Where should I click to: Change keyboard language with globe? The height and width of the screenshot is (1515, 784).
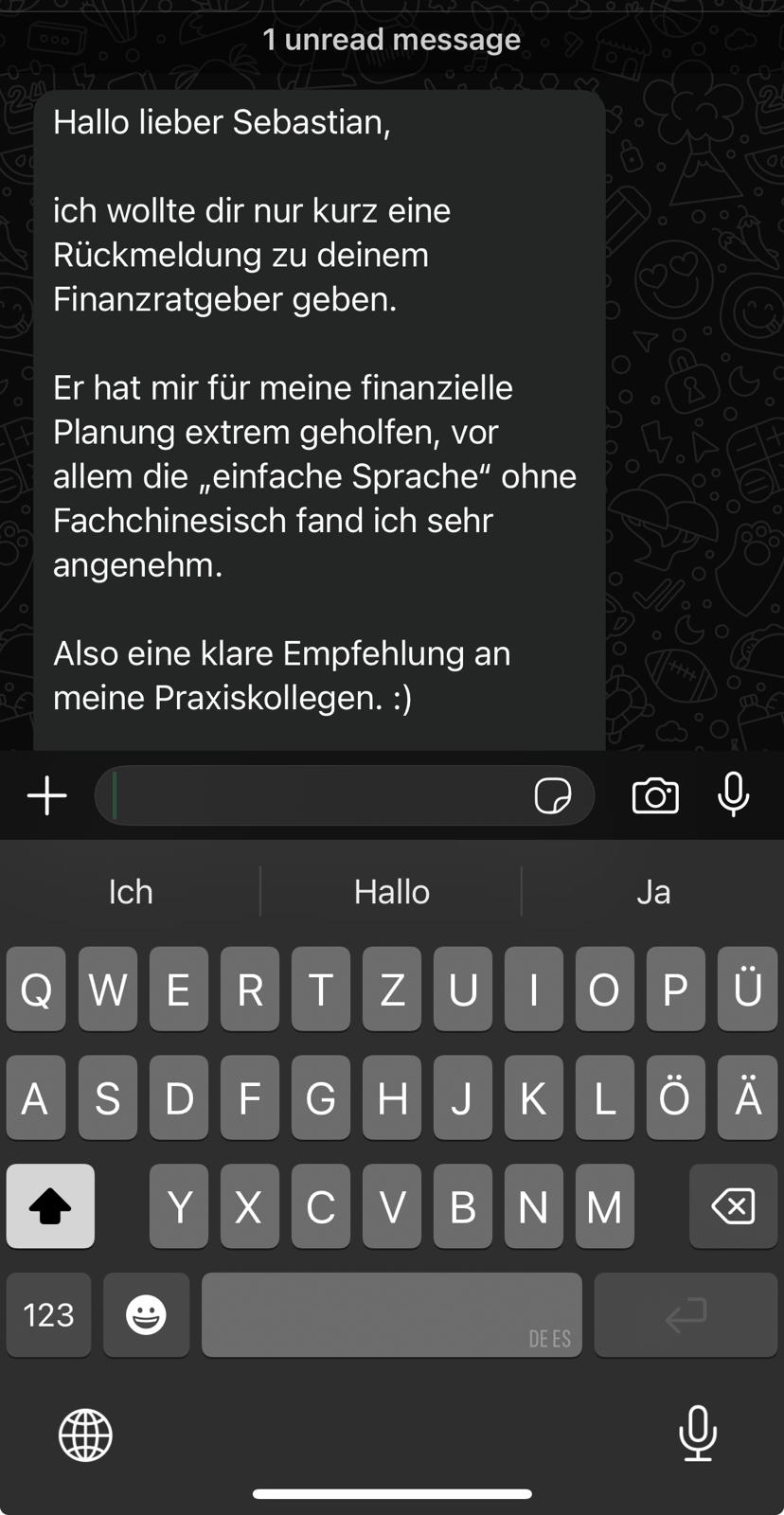(85, 1435)
